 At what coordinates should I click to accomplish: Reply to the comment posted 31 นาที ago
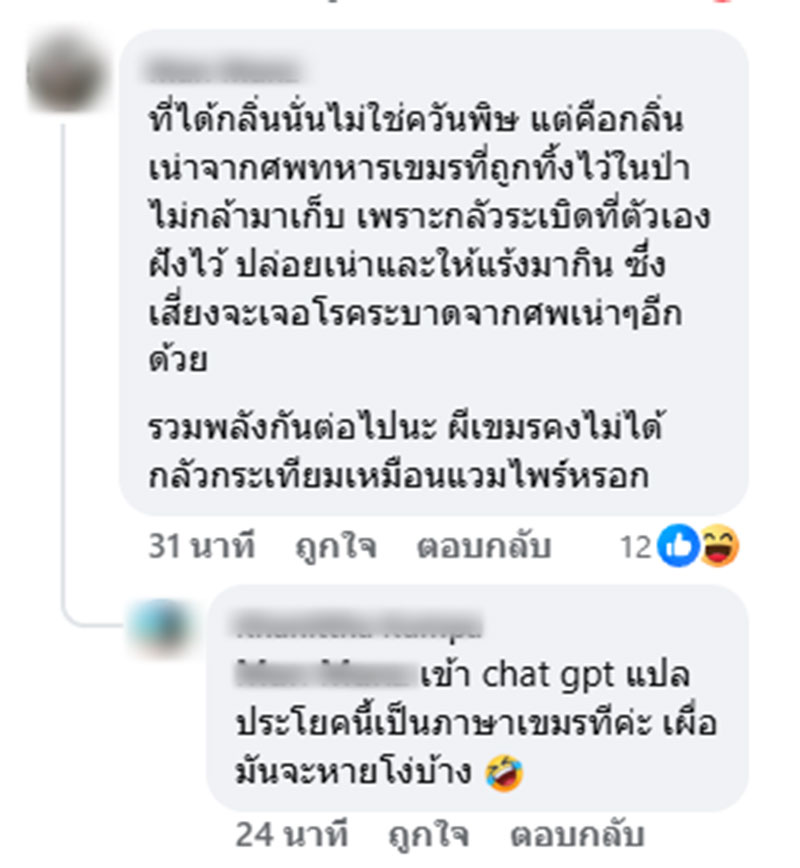[484, 546]
